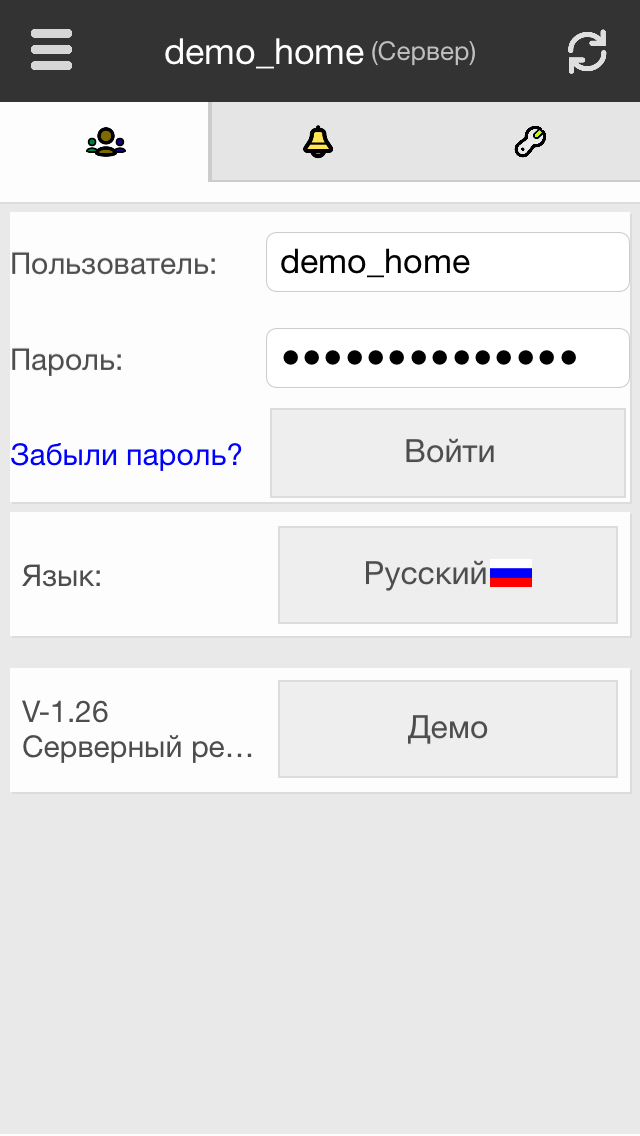
Task: Focus the Пароль password field
Action: click(x=447, y=357)
